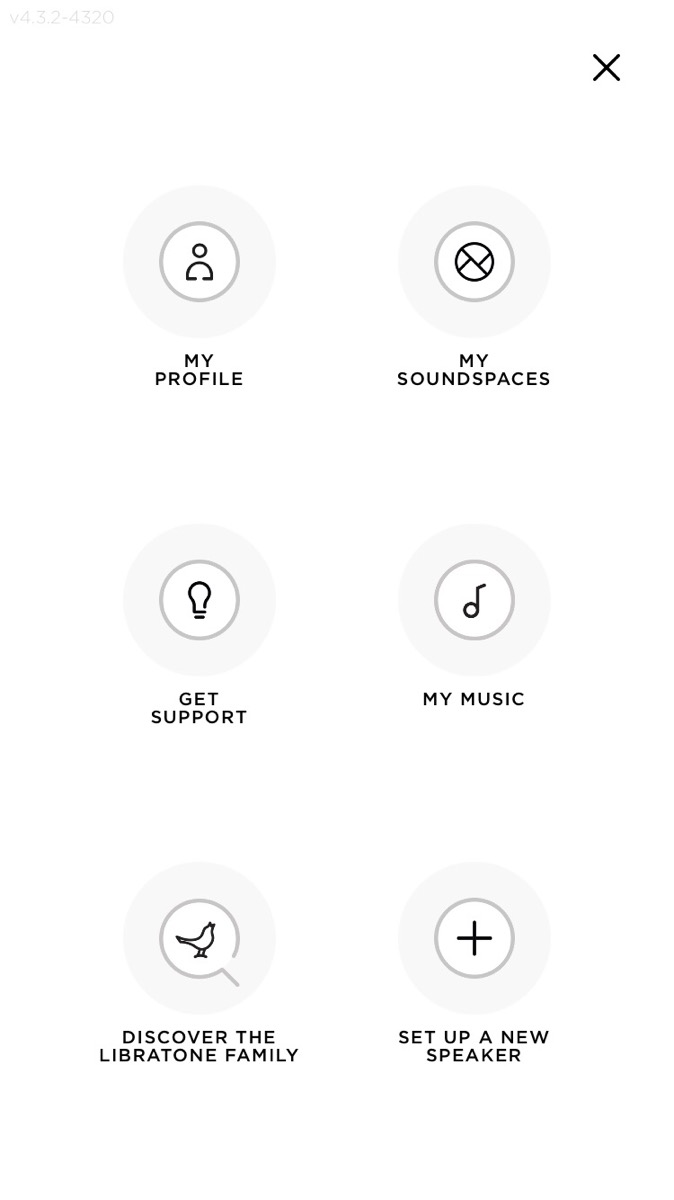This screenshot has width=674, height=1200.
Task: Open My Soundspaces
Action: pyautogui.click(x=474, y=262)
